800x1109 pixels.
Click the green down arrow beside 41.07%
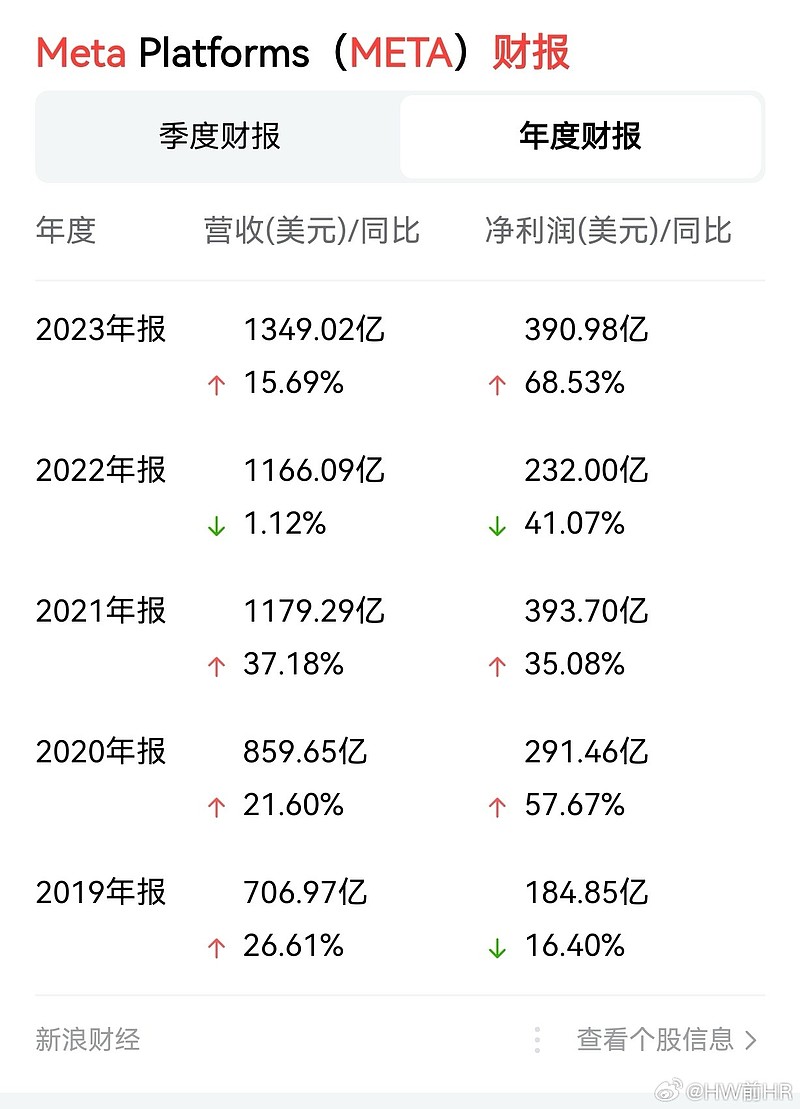click(x=495, y=523)
